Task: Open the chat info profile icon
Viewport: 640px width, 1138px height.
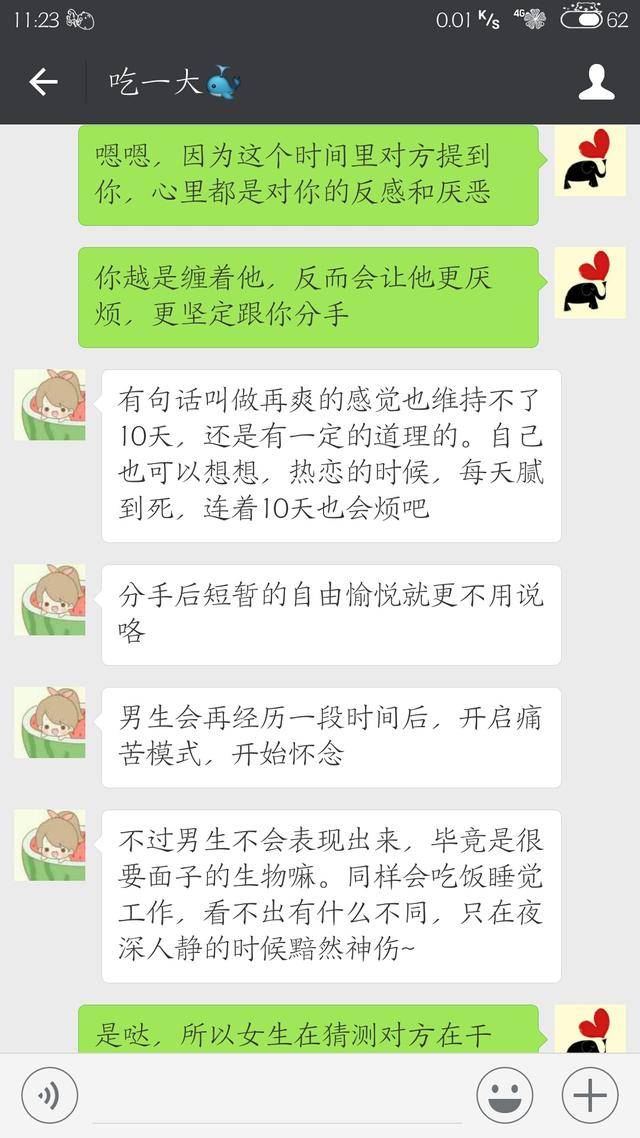Action: point(596,82)
